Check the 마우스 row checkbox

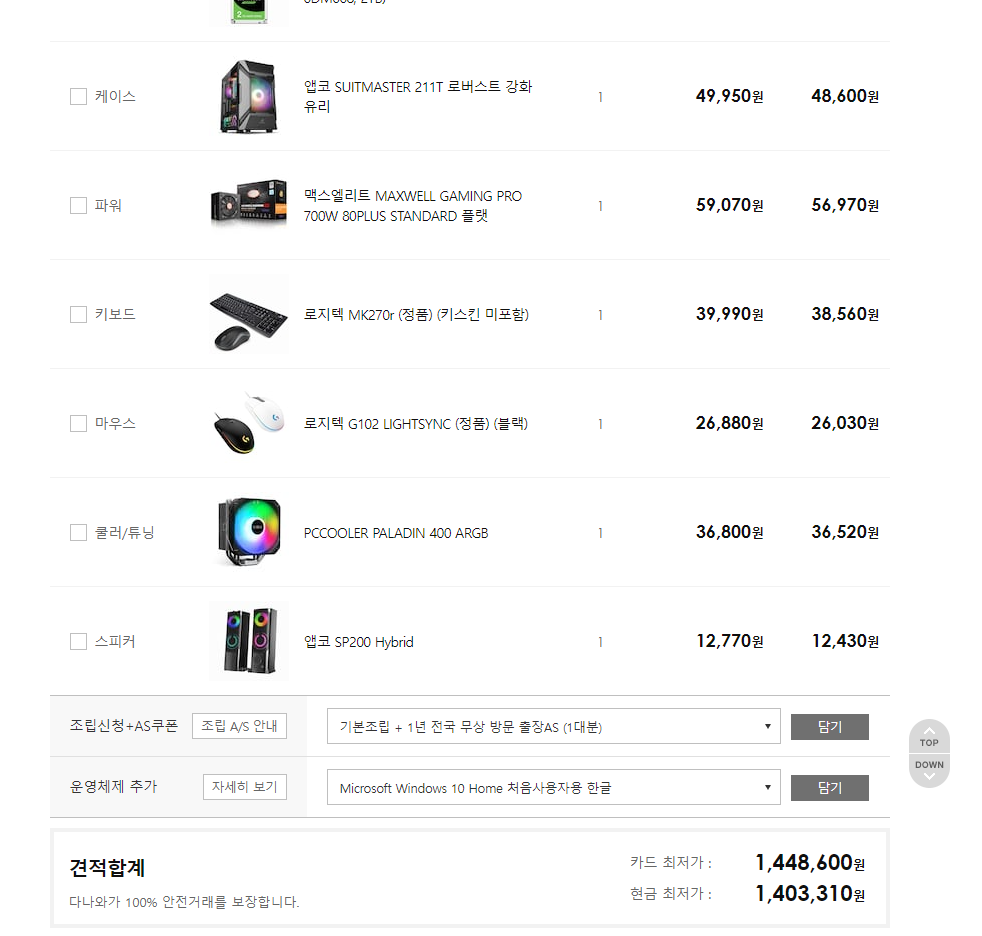click(78, 423)
